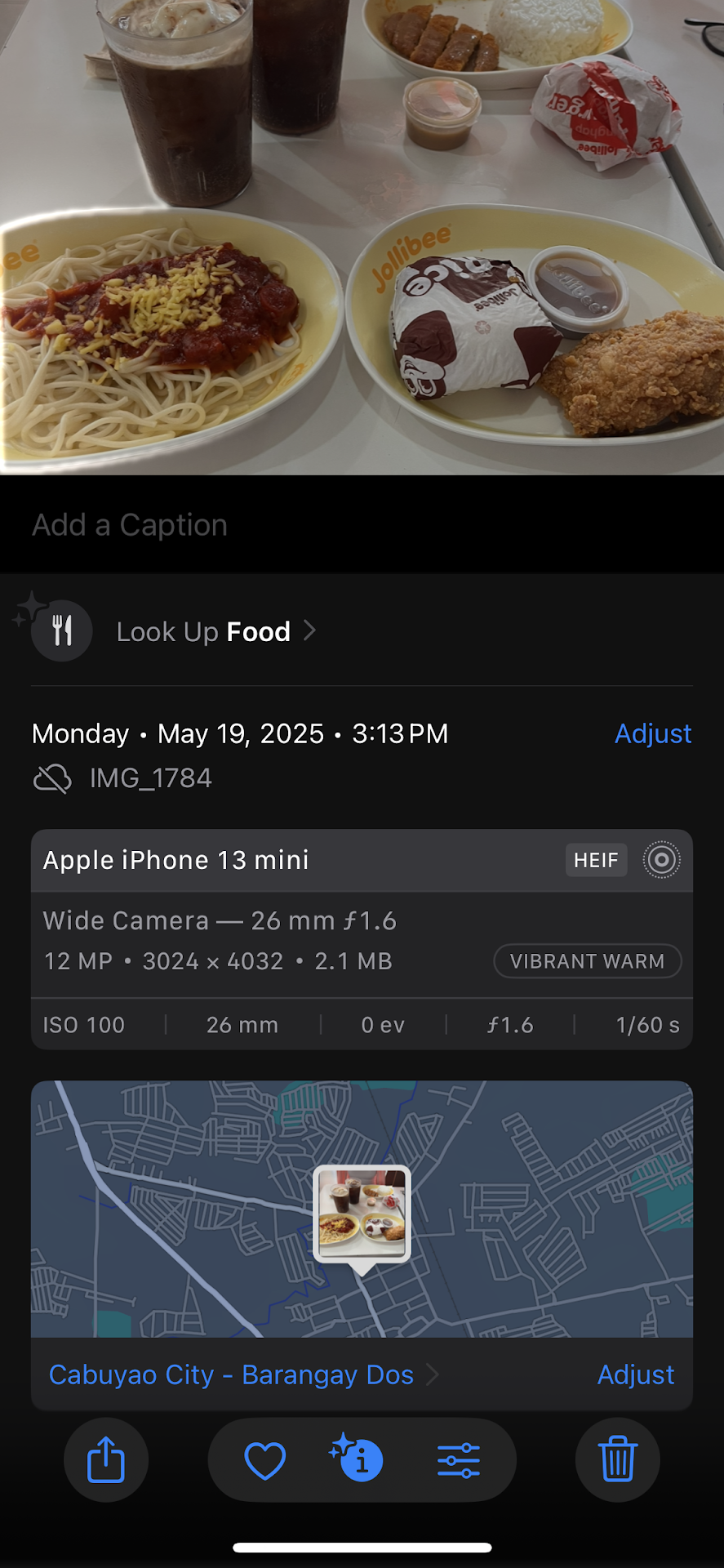Toggle the photo info button

click(357, 1459)
